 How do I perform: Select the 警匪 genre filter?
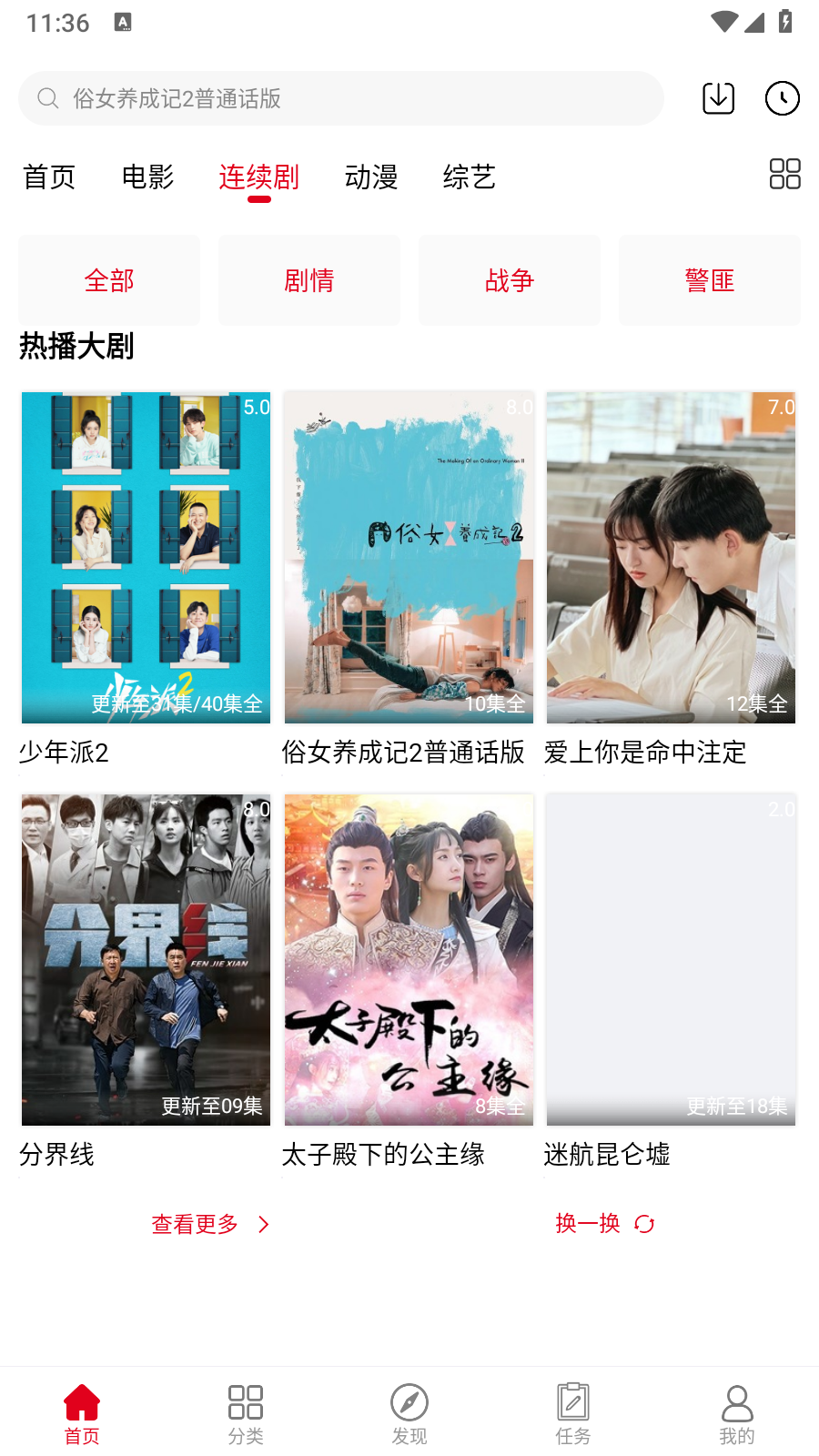[709, 280]
